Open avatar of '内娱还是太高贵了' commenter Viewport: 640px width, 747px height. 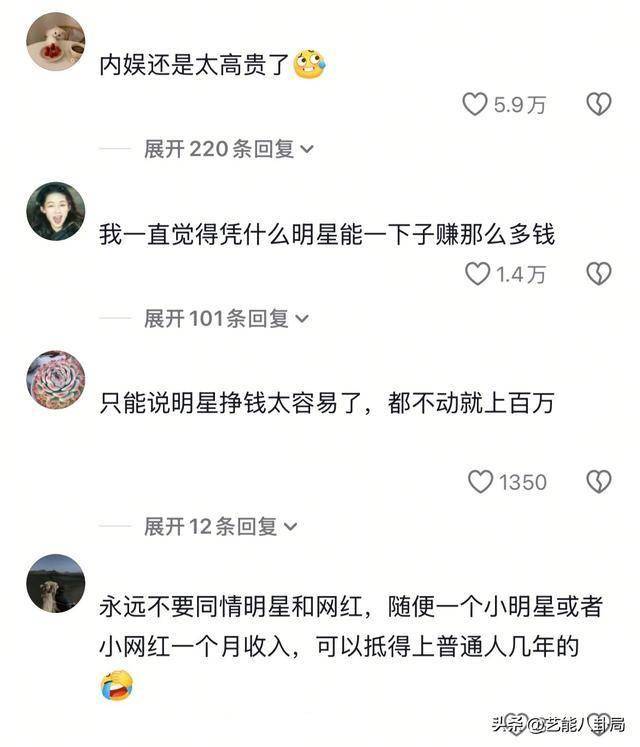point(55,42)
